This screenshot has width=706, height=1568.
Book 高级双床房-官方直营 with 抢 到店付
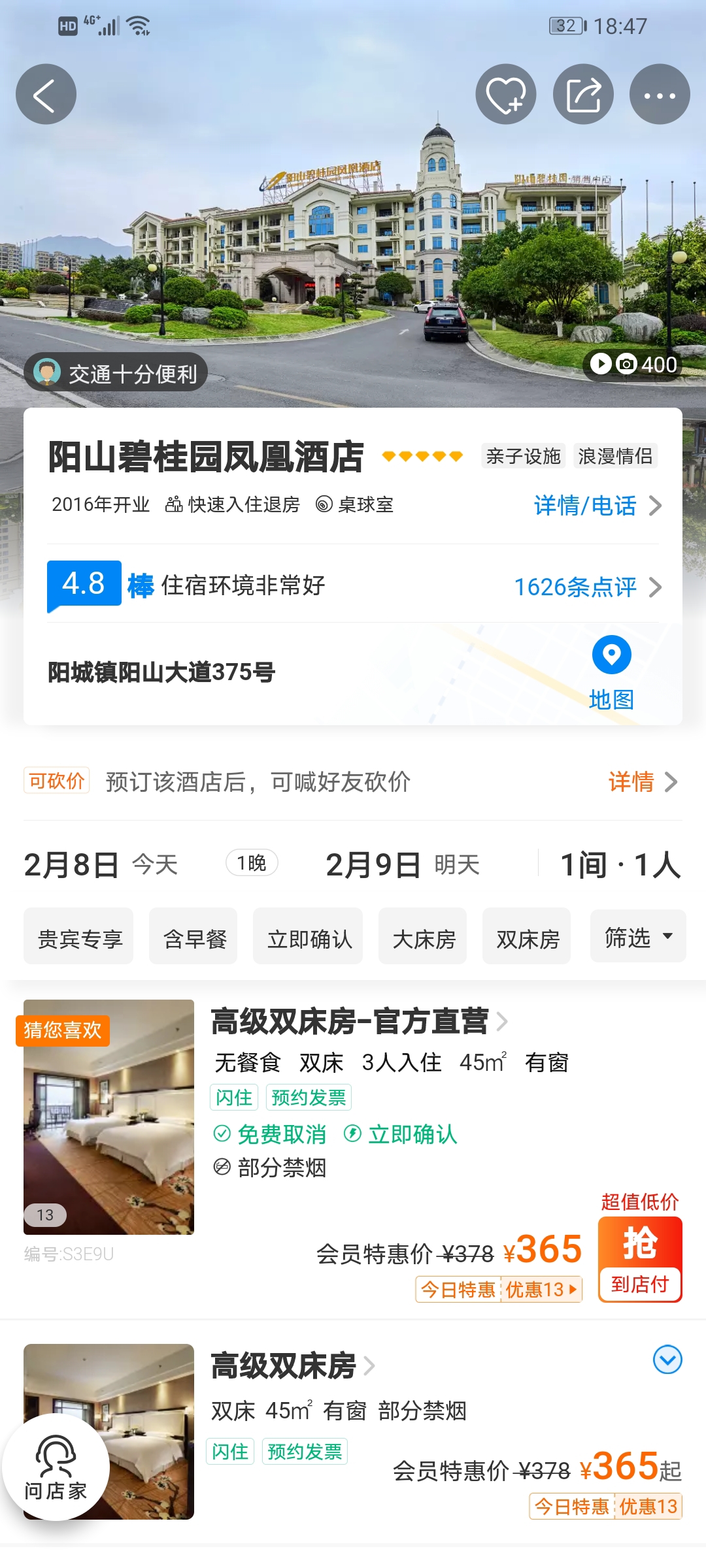coord(640,1260)
